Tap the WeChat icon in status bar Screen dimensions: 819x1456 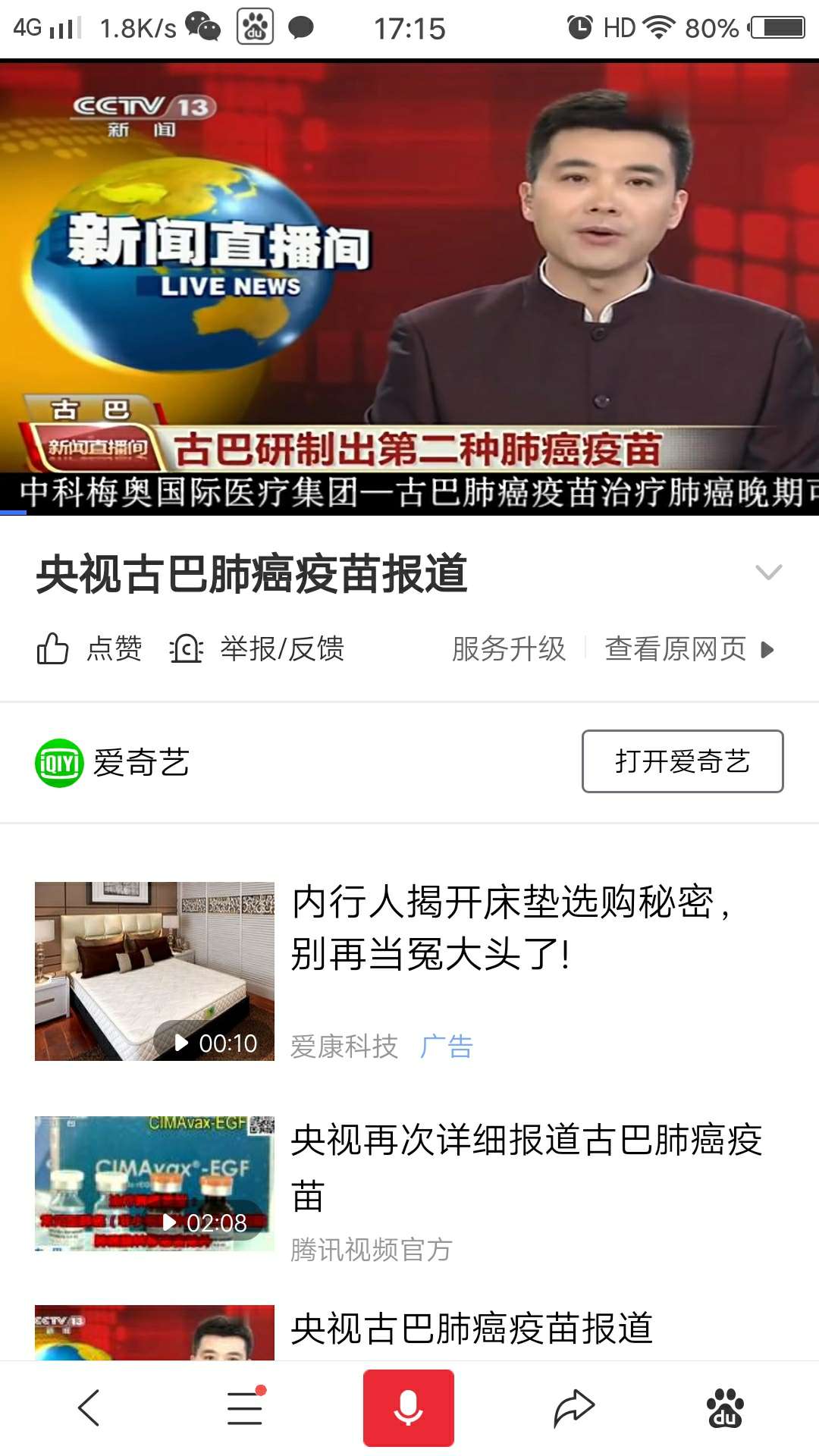coord(203,27)
